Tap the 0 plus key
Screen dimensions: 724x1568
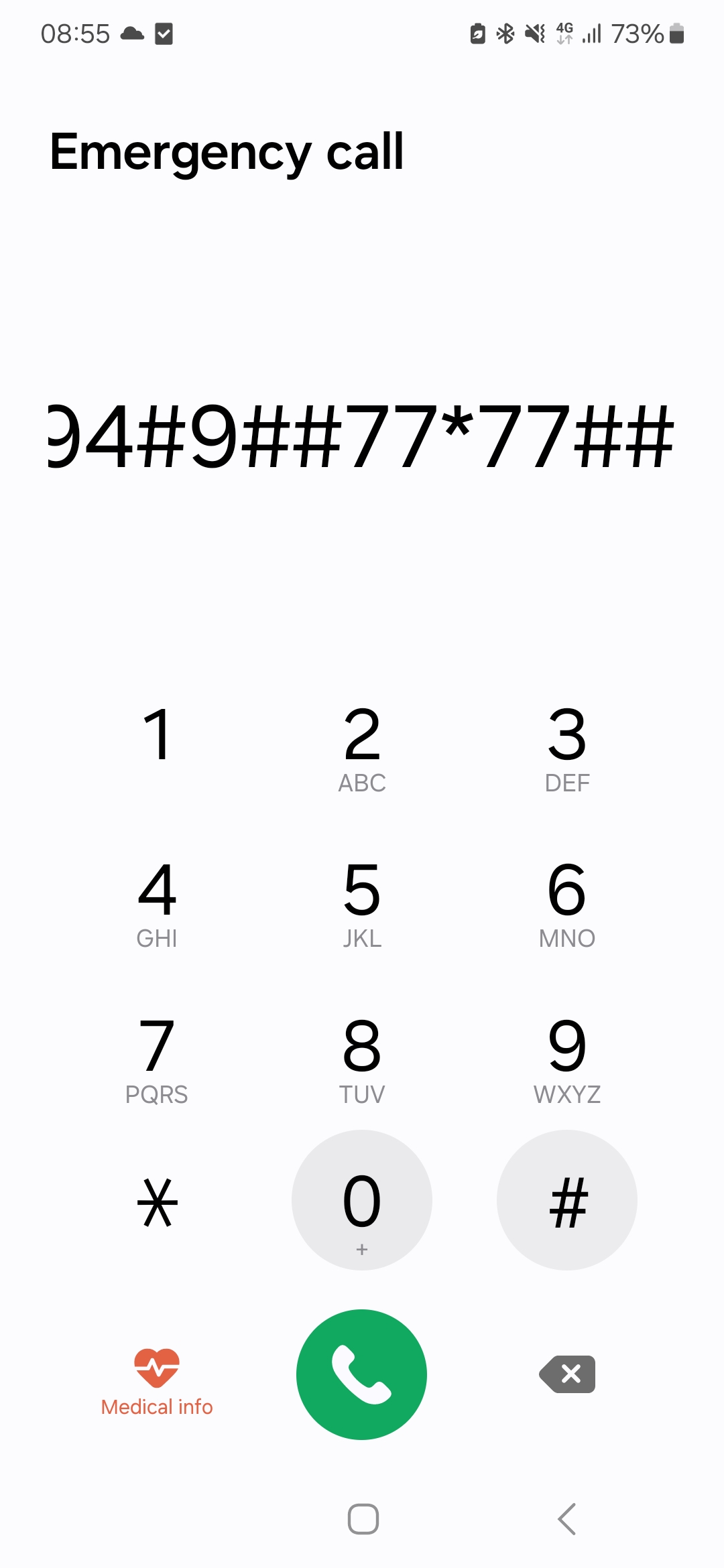pos(362,1201)
